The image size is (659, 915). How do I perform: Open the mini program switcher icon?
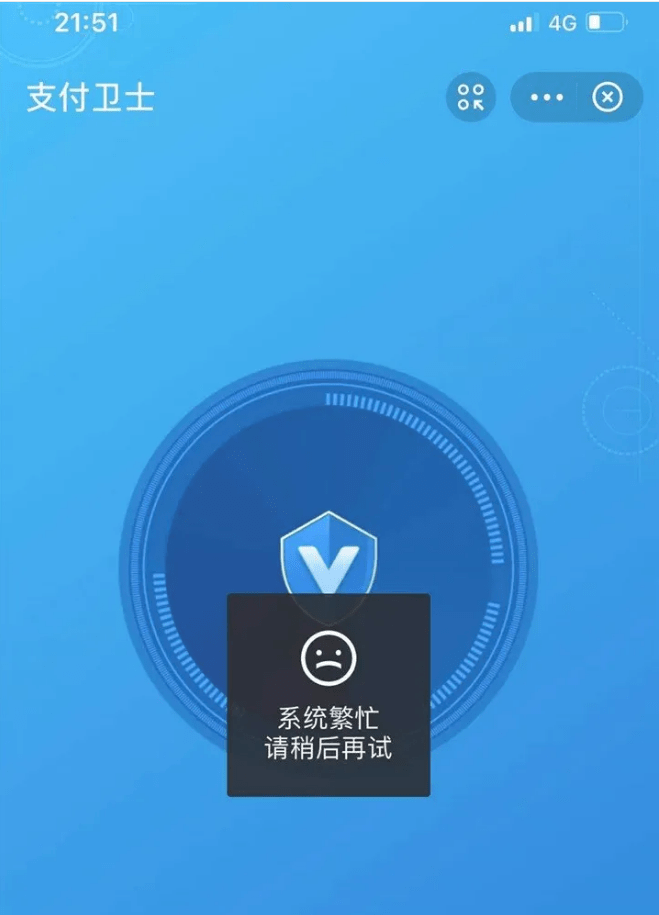pos(470,97)
